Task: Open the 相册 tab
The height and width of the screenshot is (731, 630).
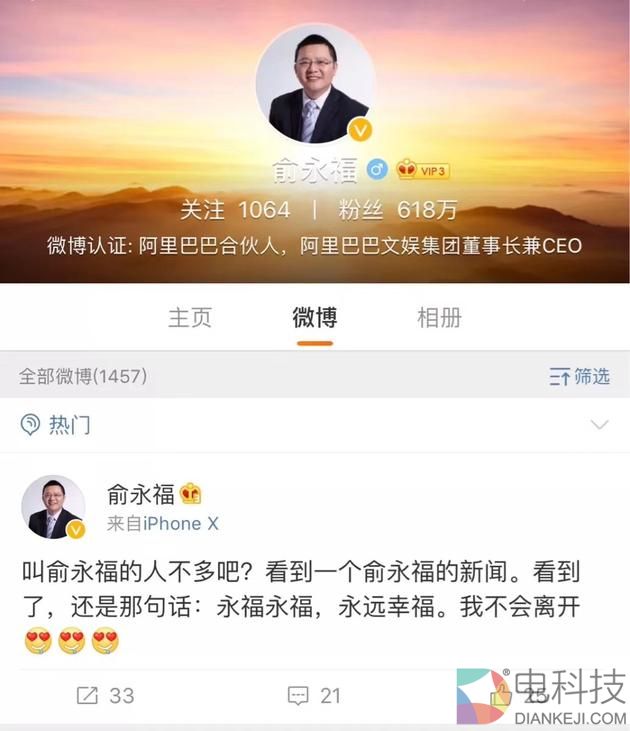Action: (x=439, y=318)
